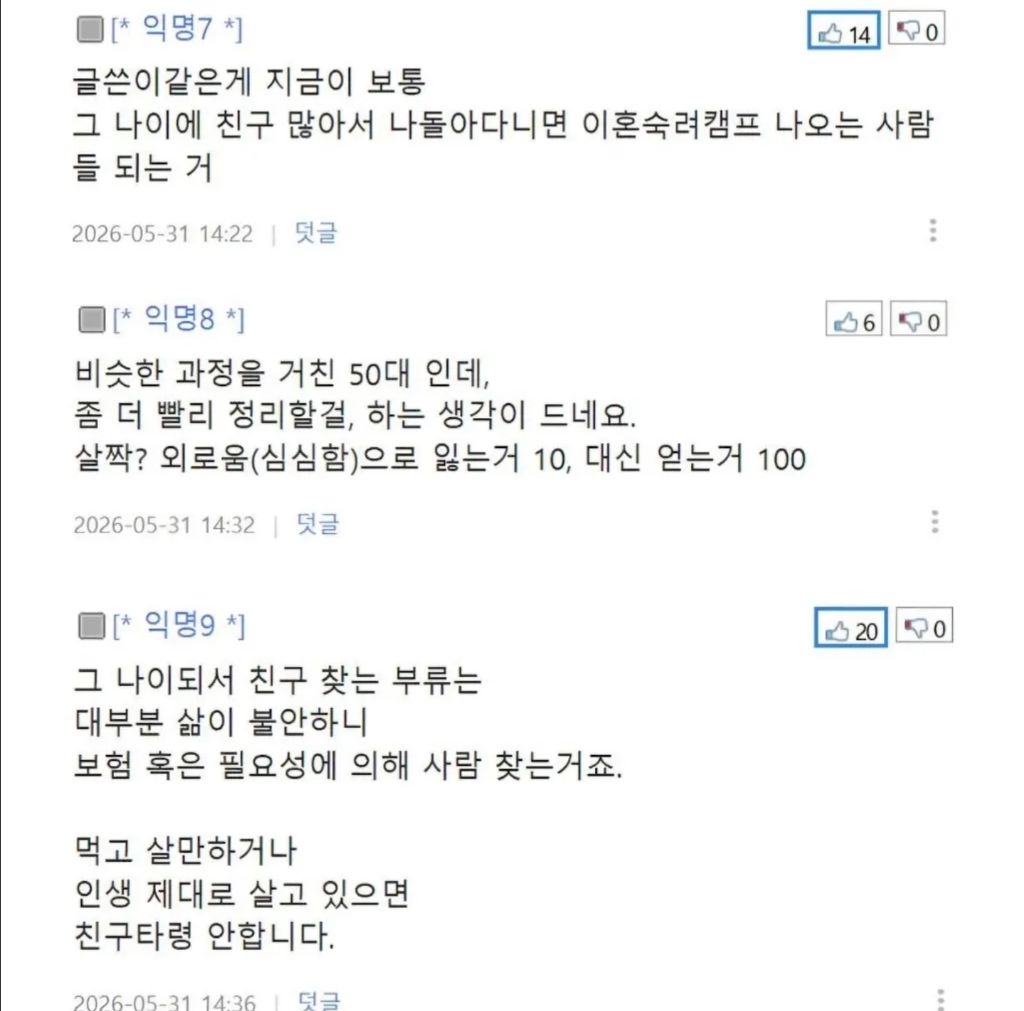This screenshot has width=1024, height=1011.
Task: Reply (덧글) to 익명7's comment
Action: pos(316,233)
